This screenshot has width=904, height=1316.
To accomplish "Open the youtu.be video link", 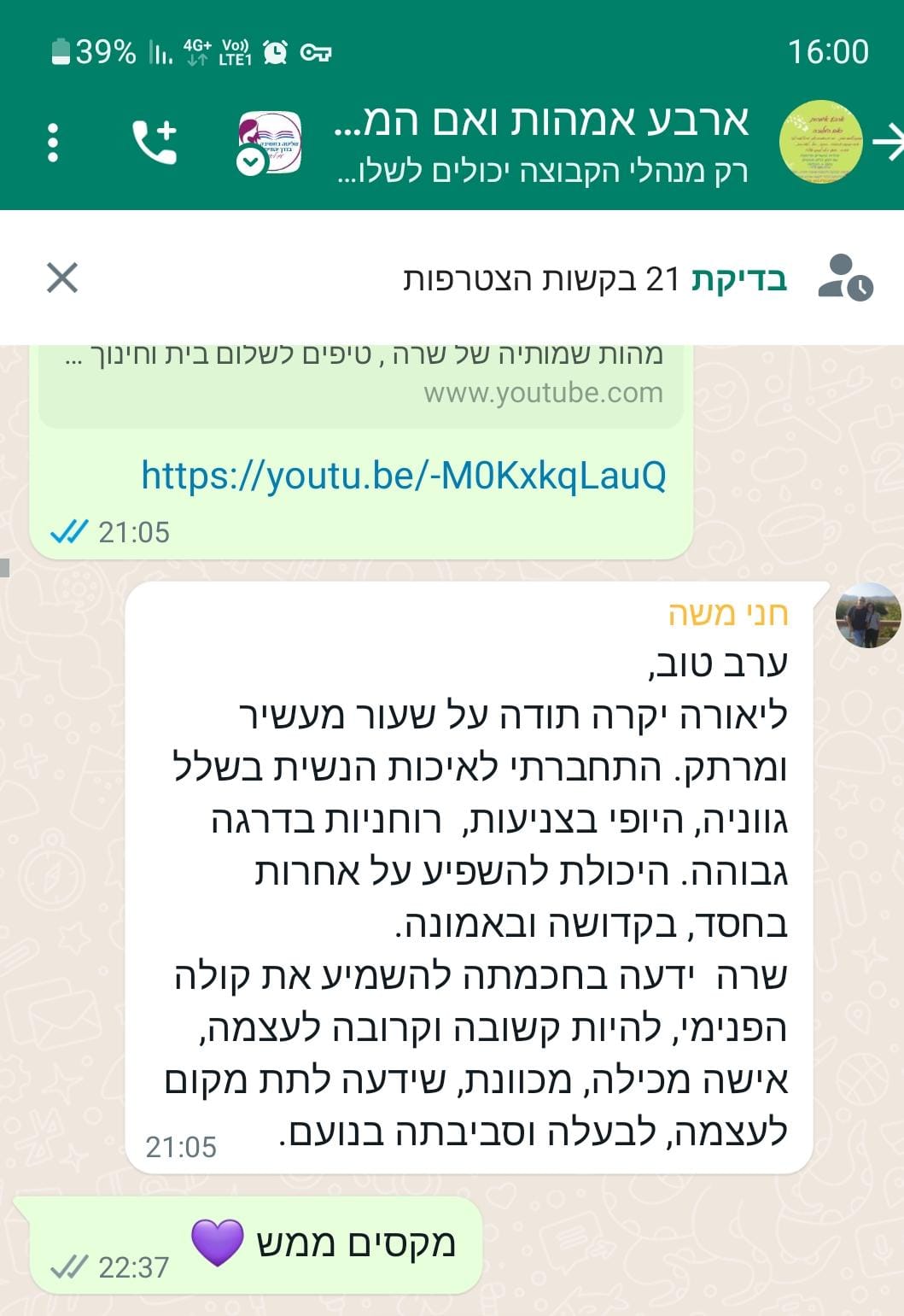I will click(x=403, y=476).
